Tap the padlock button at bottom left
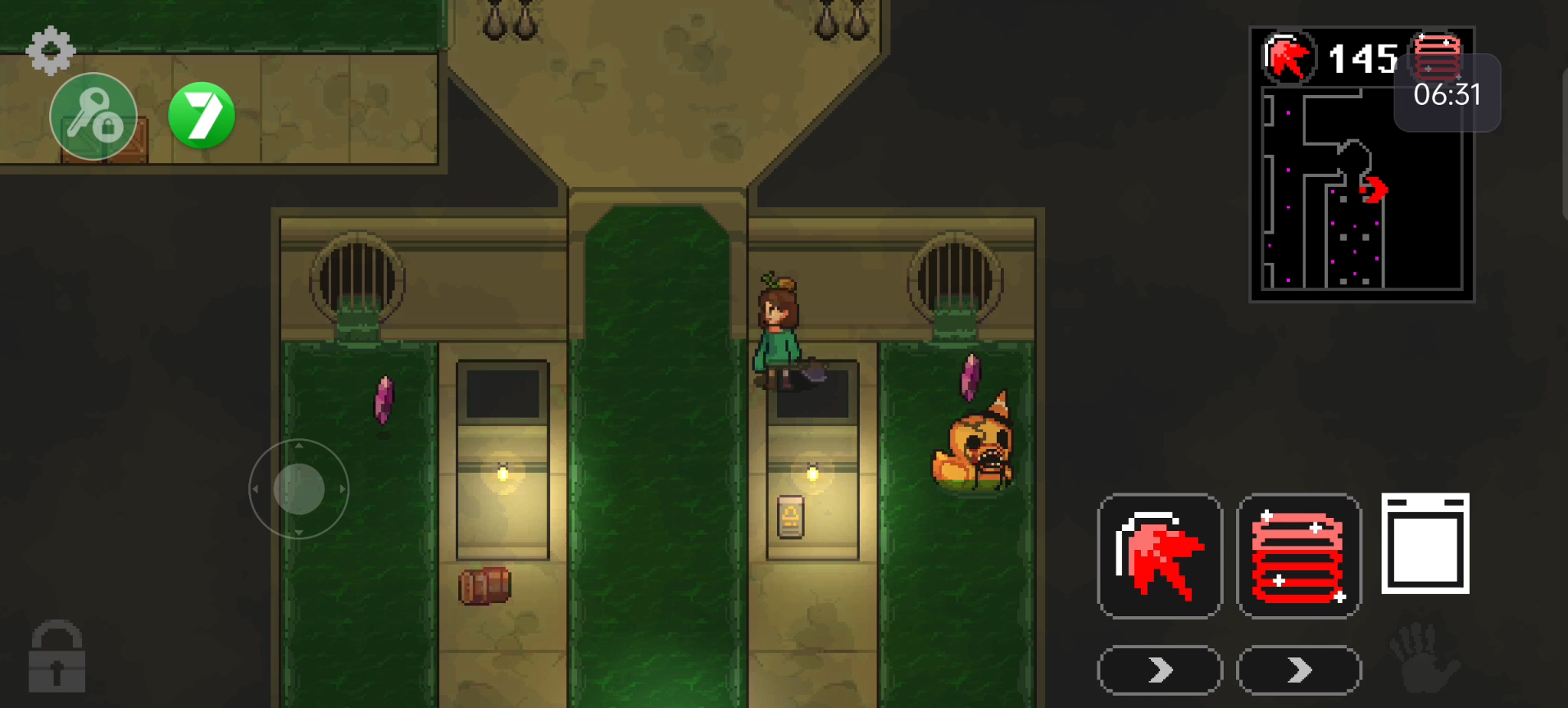 [x=57, y=657]
